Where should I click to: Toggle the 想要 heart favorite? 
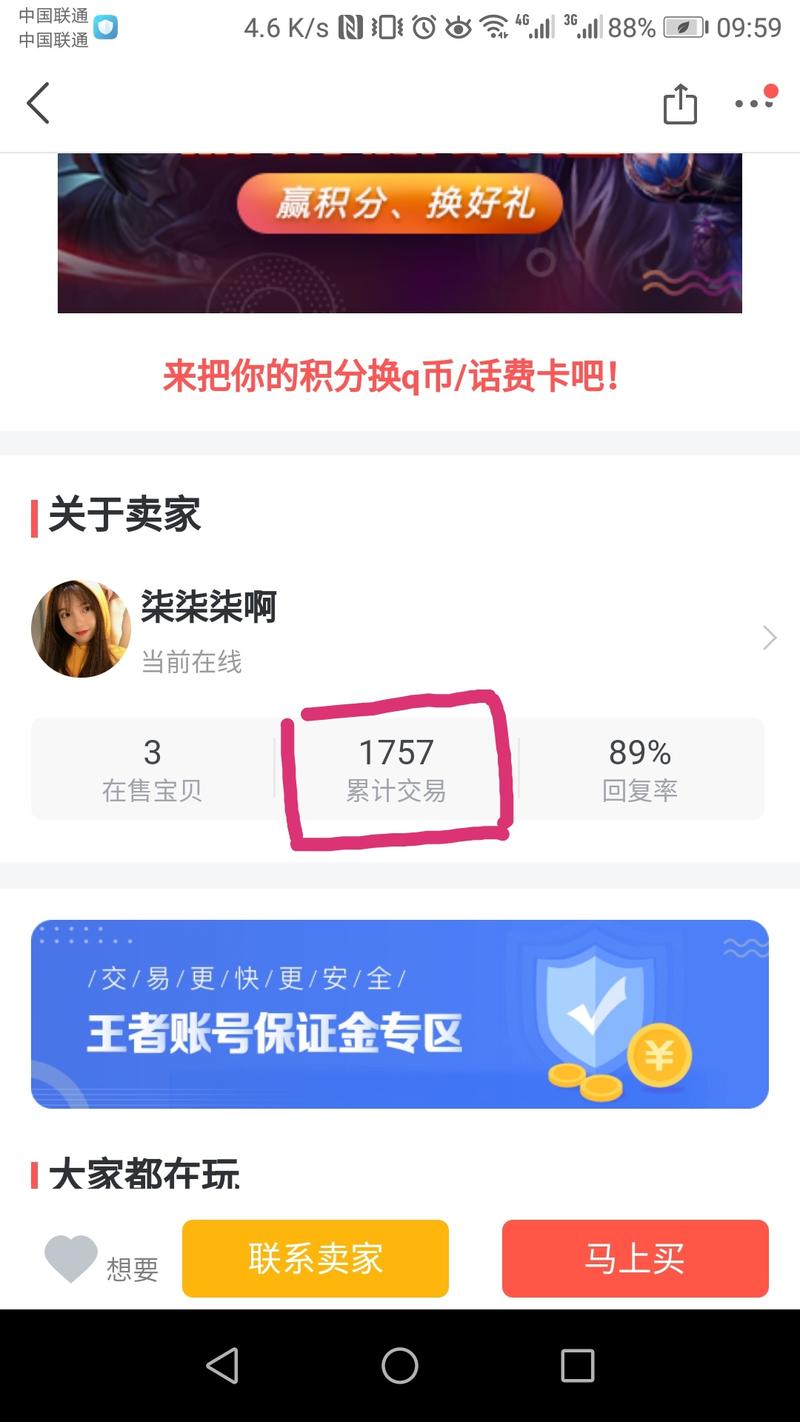tap(68, 1258)
